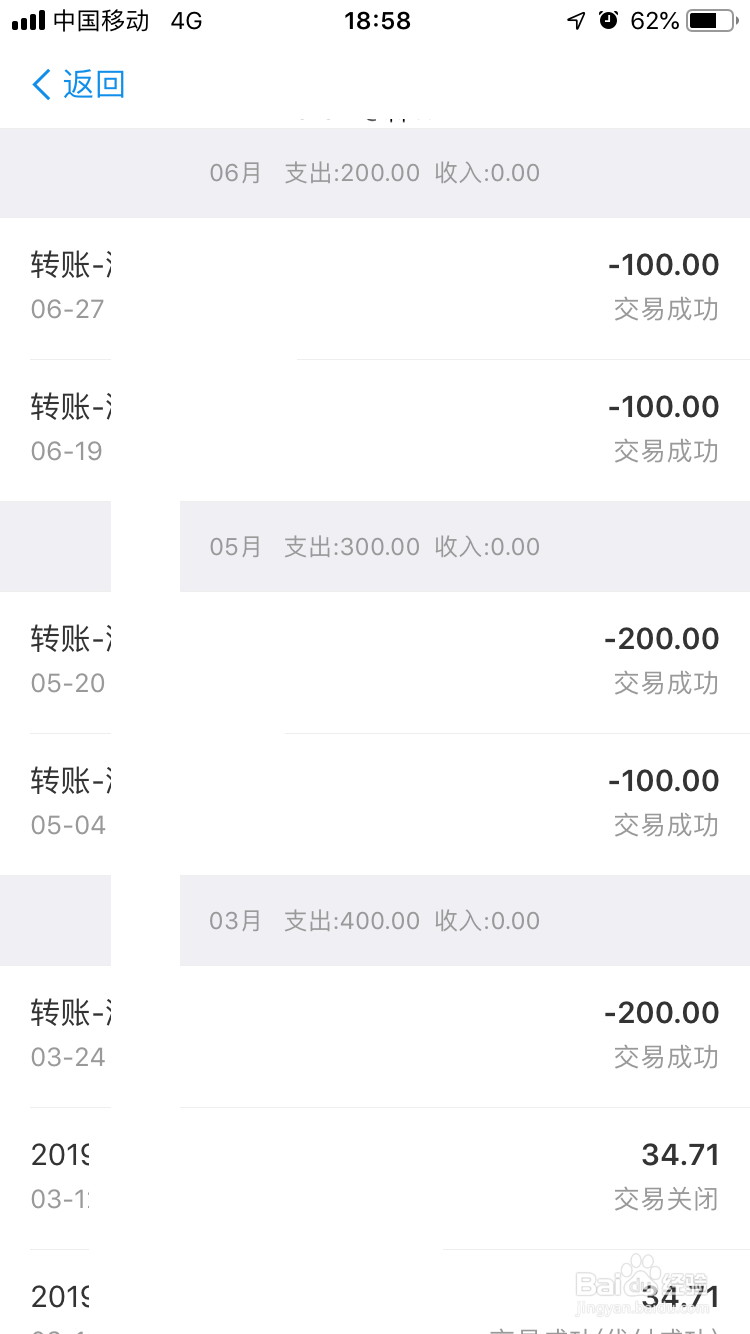750x1334 pixels.
Task: Open the 06-27 transfer transaction
Action: 375,287
